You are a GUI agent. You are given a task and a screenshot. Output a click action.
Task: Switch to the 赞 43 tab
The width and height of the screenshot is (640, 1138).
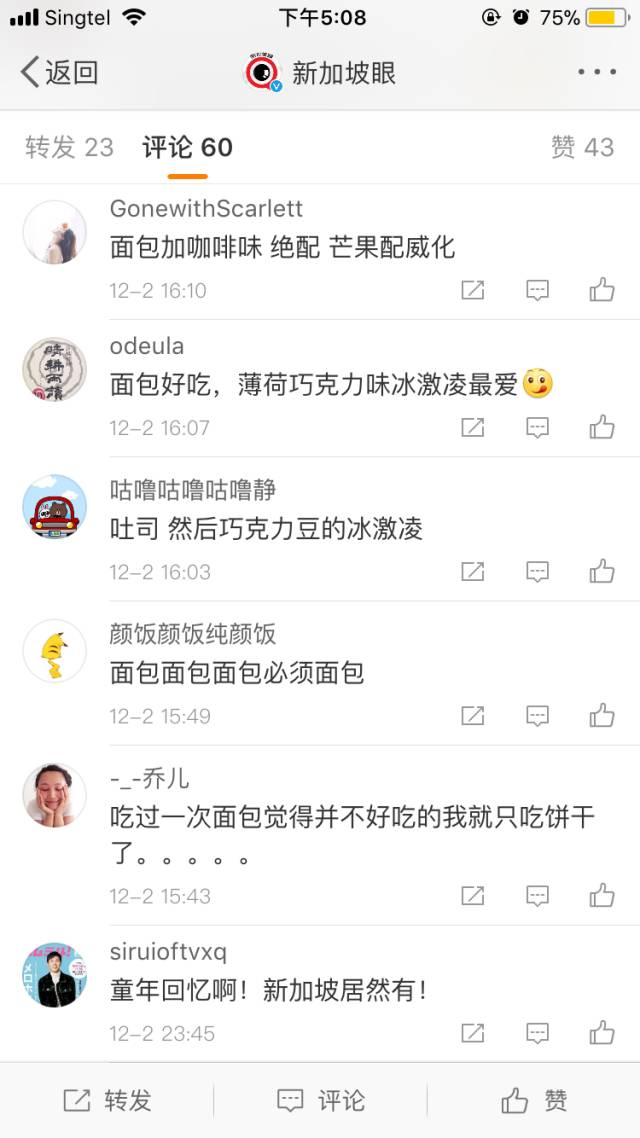(x=582, y=148)
